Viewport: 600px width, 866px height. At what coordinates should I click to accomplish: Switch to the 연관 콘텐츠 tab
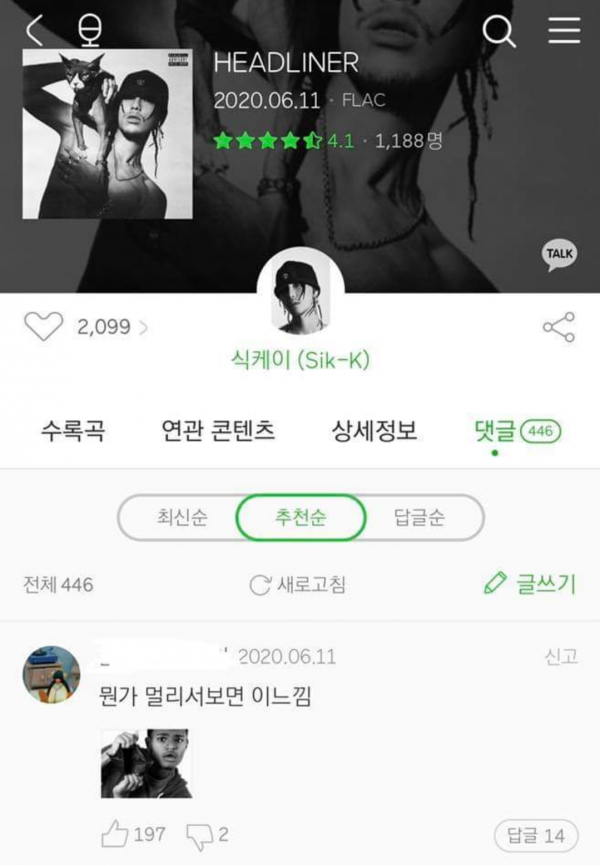point(218,432)
